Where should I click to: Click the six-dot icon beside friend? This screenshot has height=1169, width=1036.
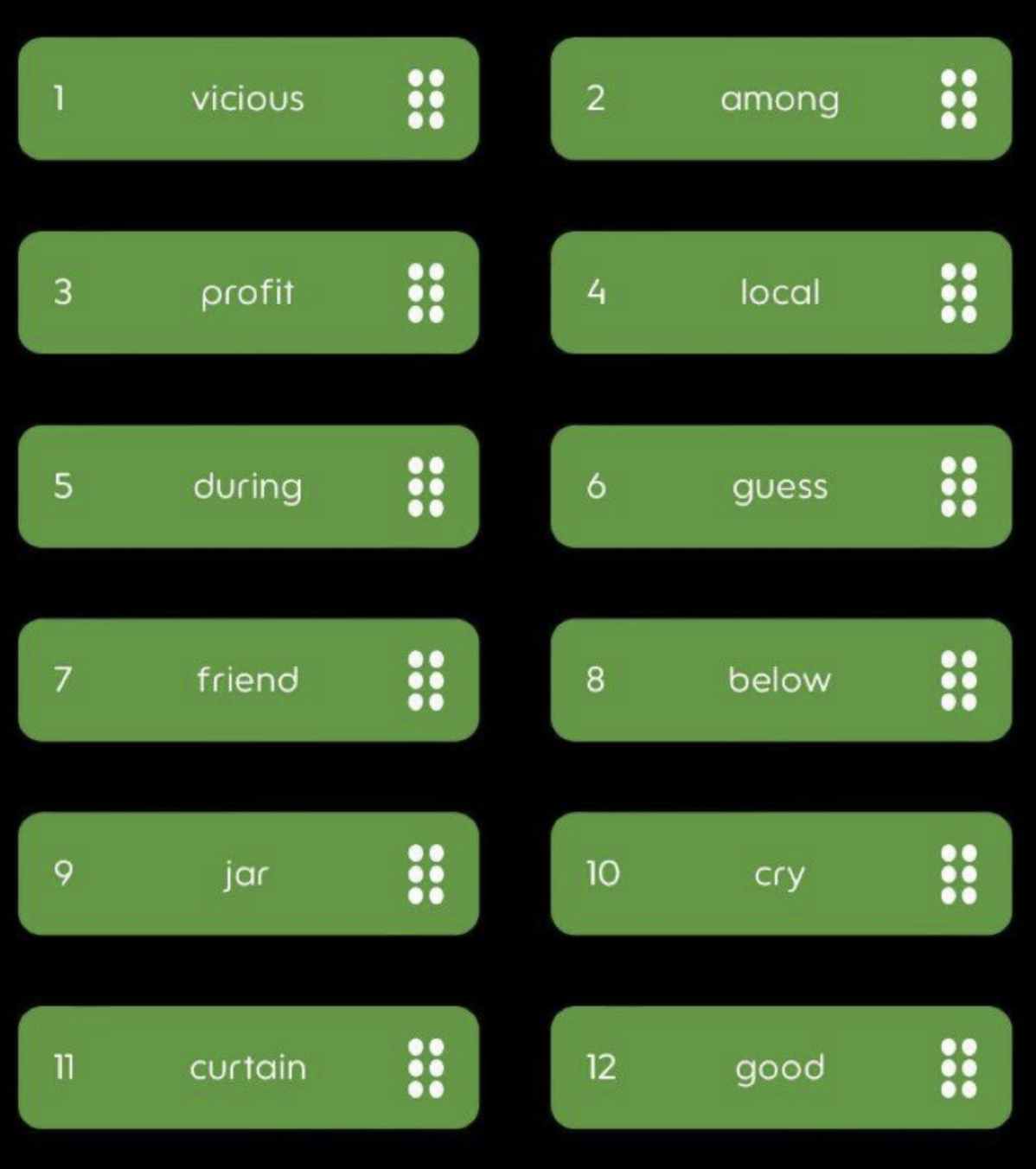click(423, 680)
